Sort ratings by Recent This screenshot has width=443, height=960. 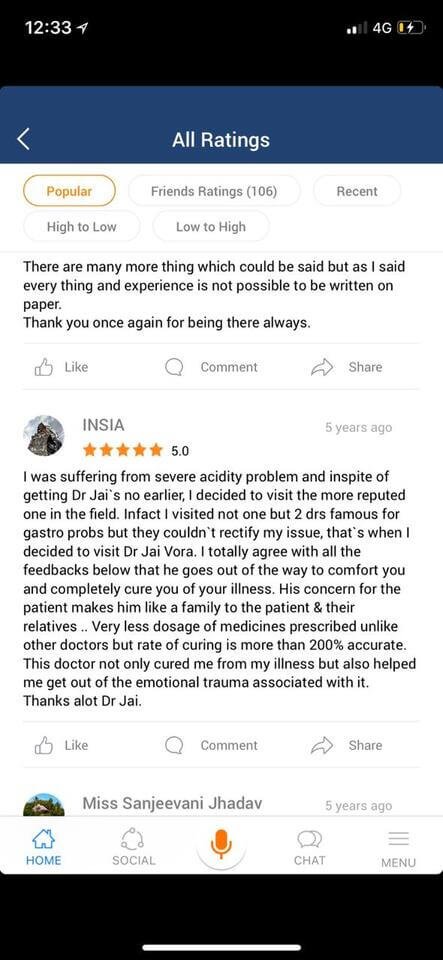coord(357,191)
